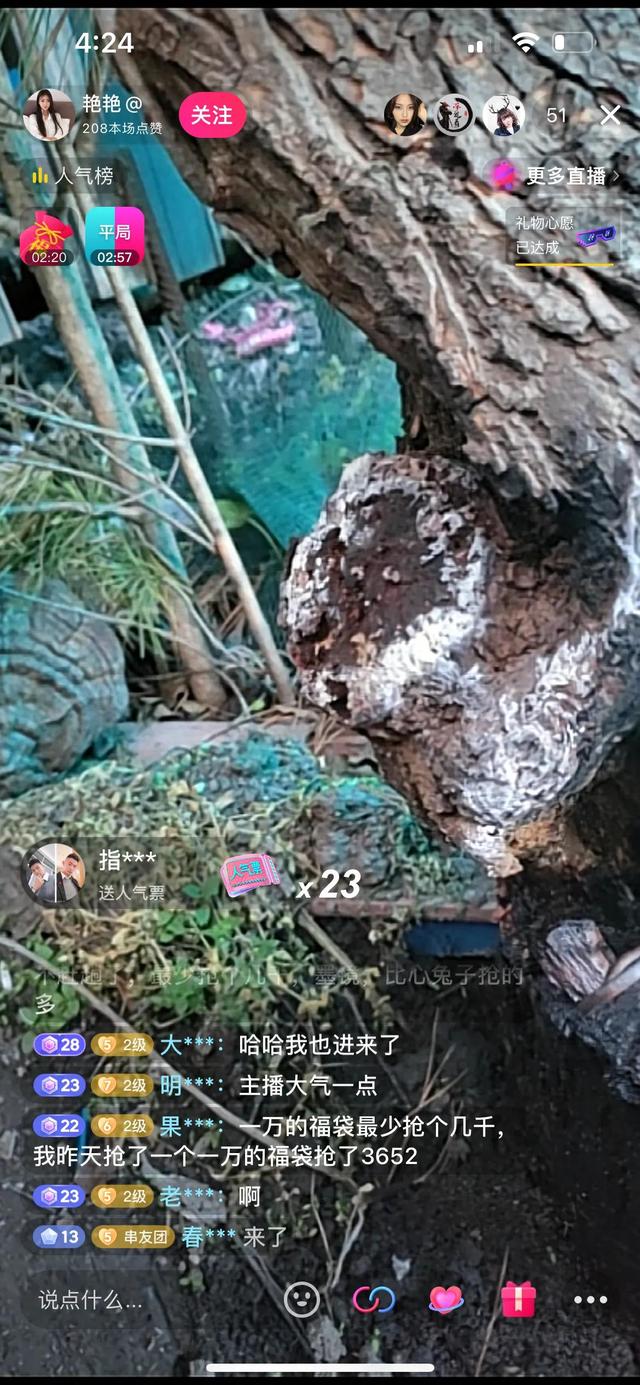Send a heart planet like
Image resolution: width=640 pixels, height=1385 pixels.
click(x=446, y=1299)
